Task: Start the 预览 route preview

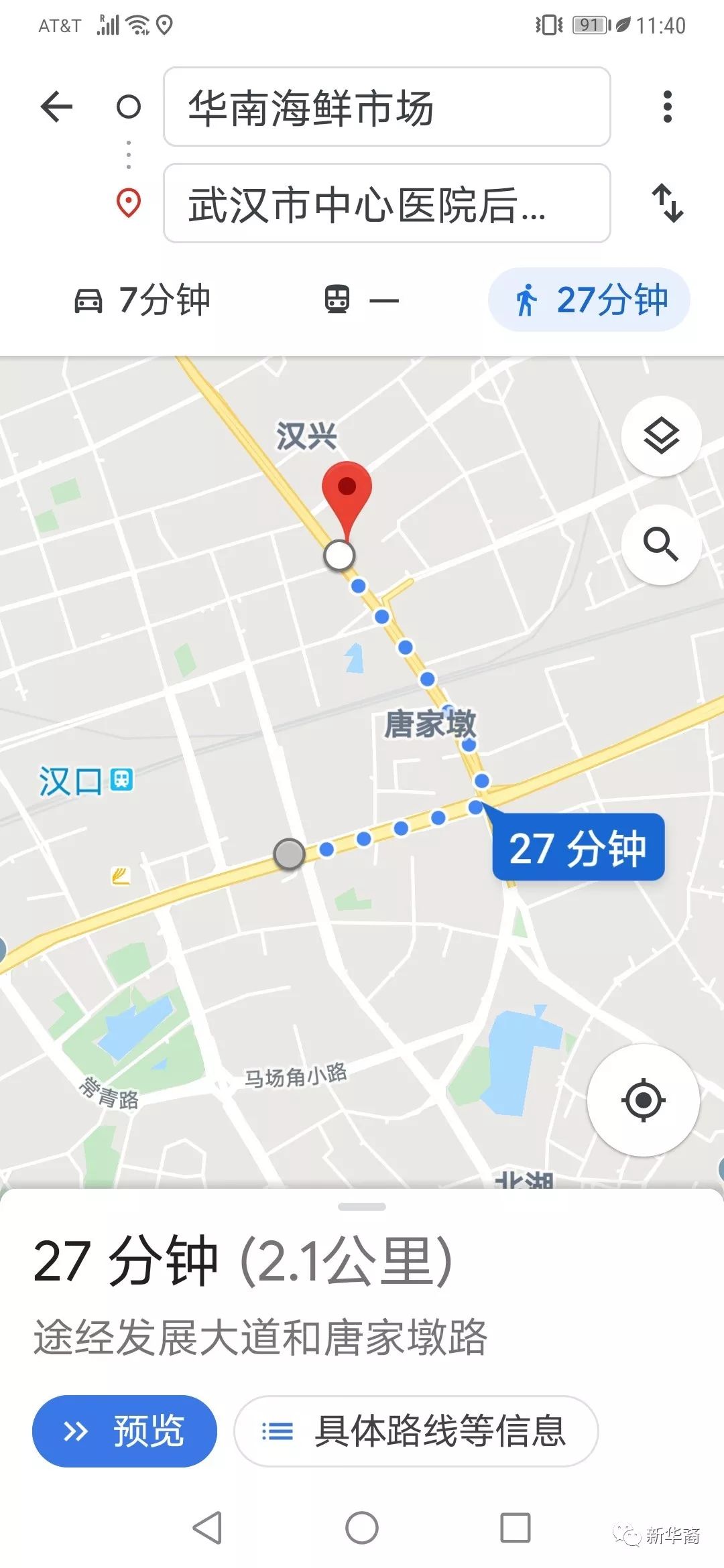Action: click(x=125, y=1431)
